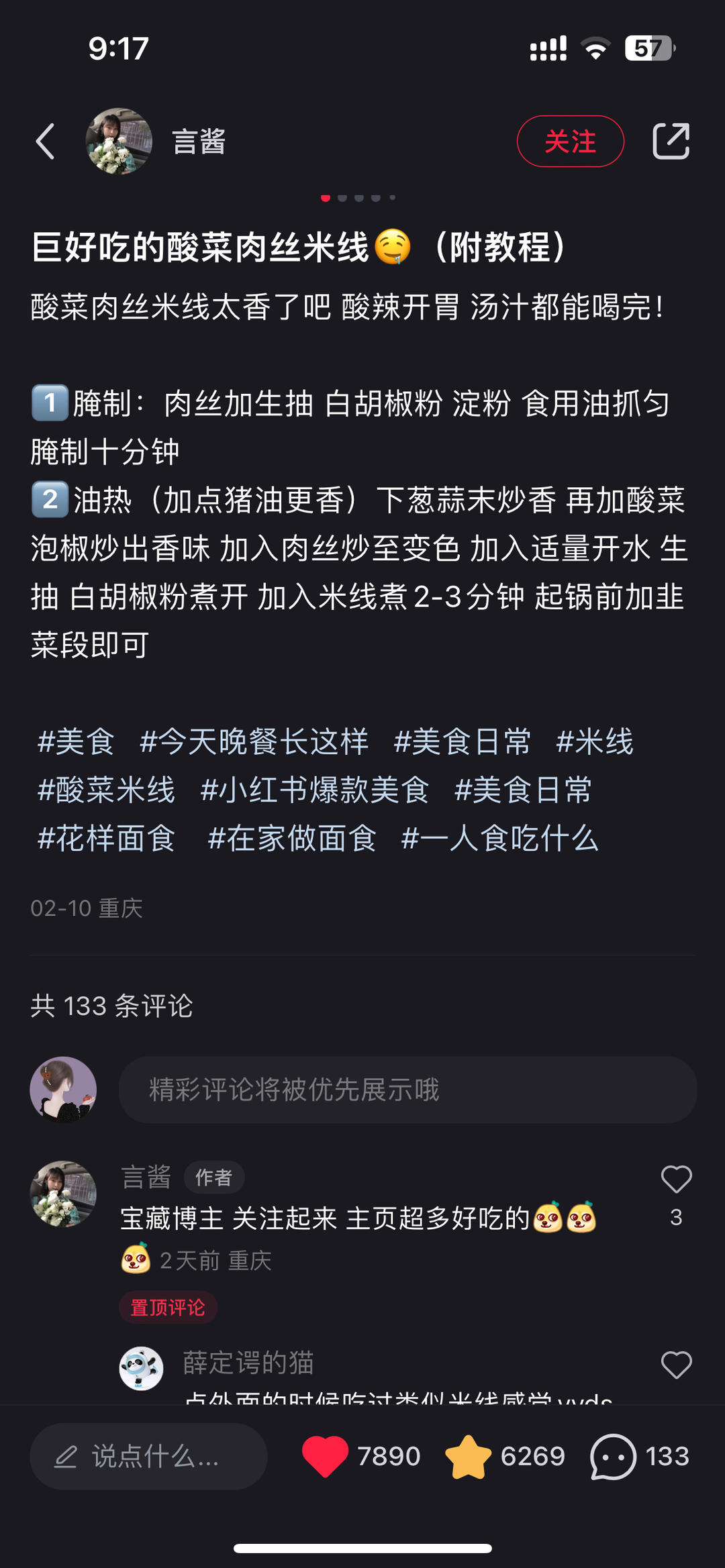Open hashtag #酸菜米线
The height and width of the screenshot is (1568, 725).
tap(106, 790)
